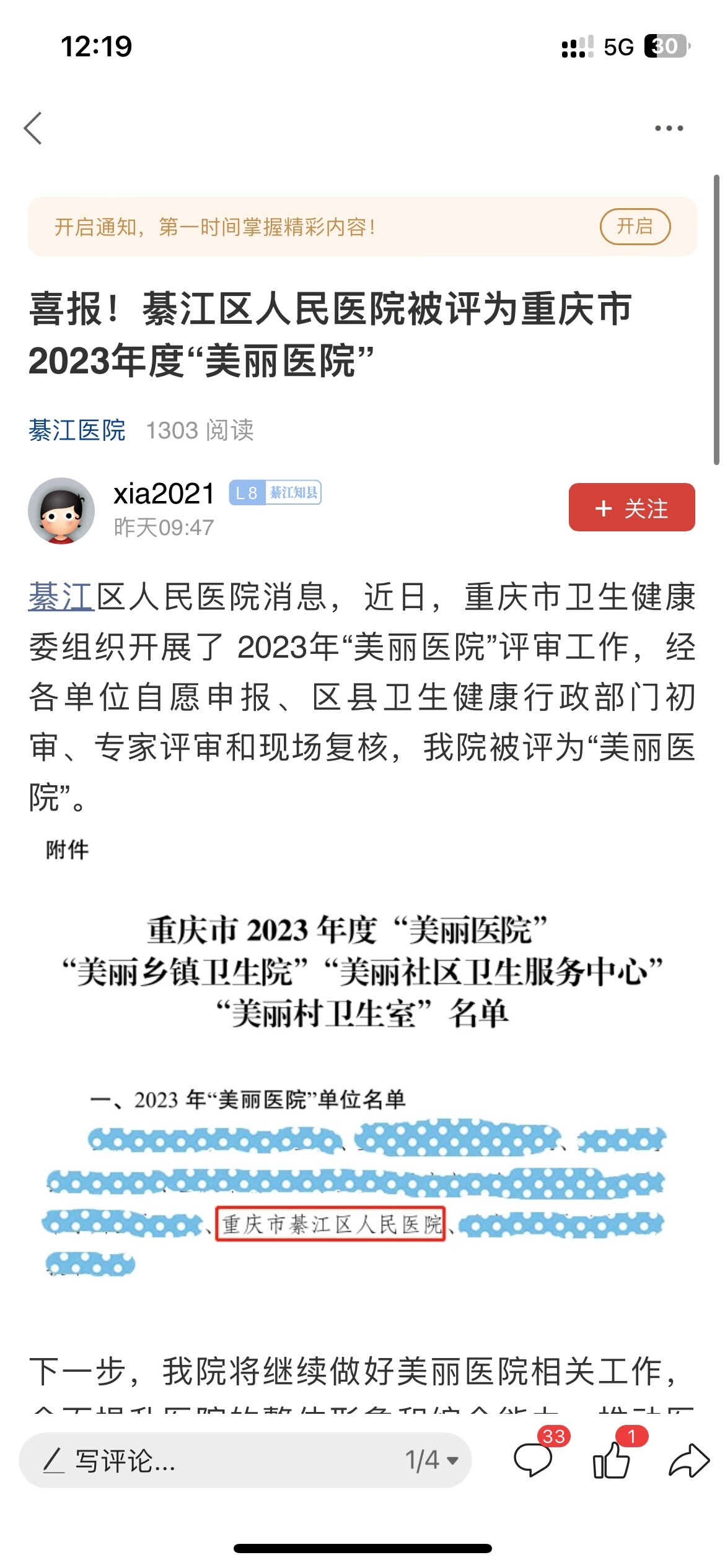Follow xia2021 with the 关注 button
Viewport: 725px width, 1568px height.
click(x=631, y=508)
